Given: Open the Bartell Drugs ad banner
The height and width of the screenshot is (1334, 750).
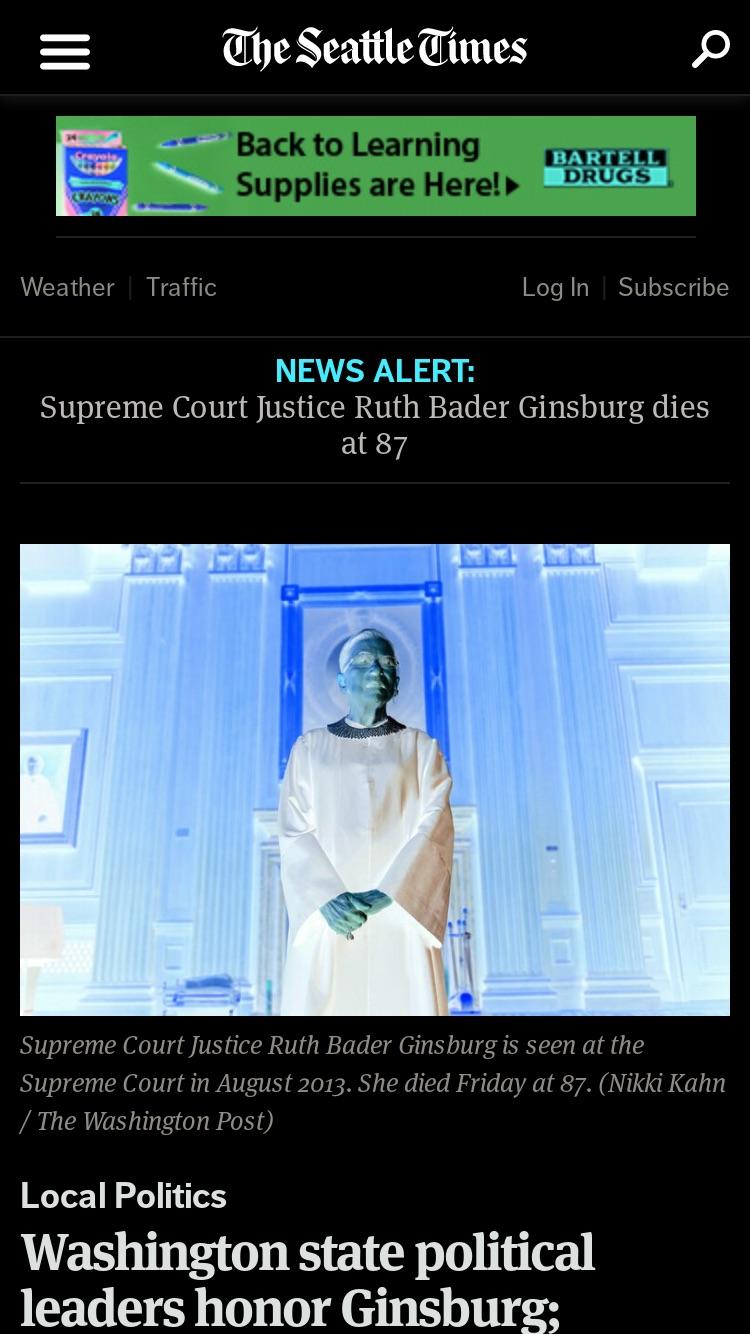Looking at the screenshot, I should pos(376,166).
